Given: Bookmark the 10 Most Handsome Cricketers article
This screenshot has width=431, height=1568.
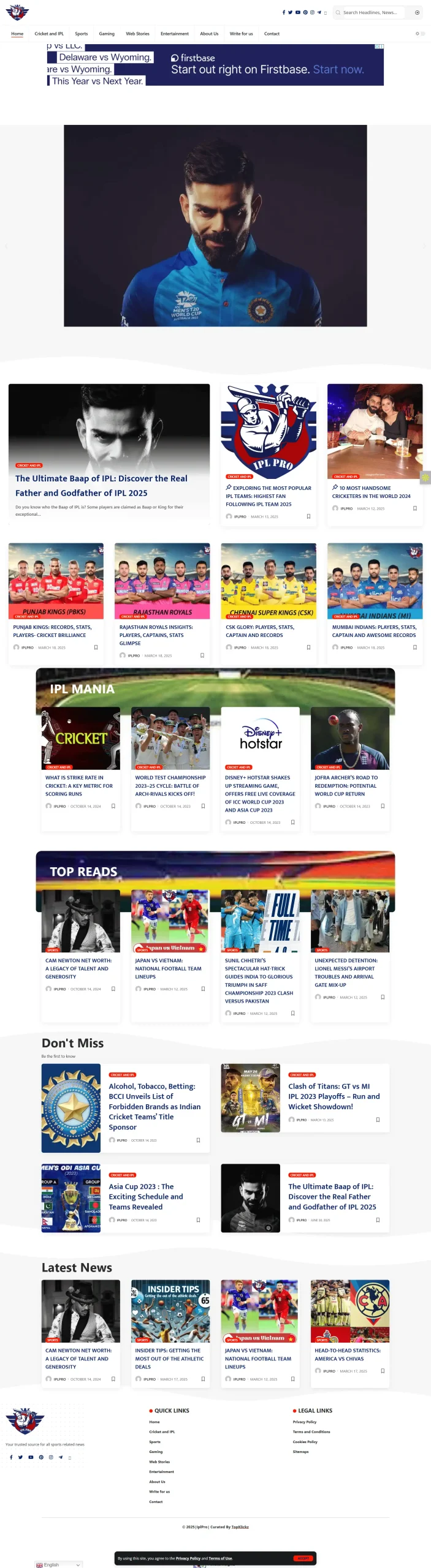Looking at the screenshot, I should coord(415,508).
